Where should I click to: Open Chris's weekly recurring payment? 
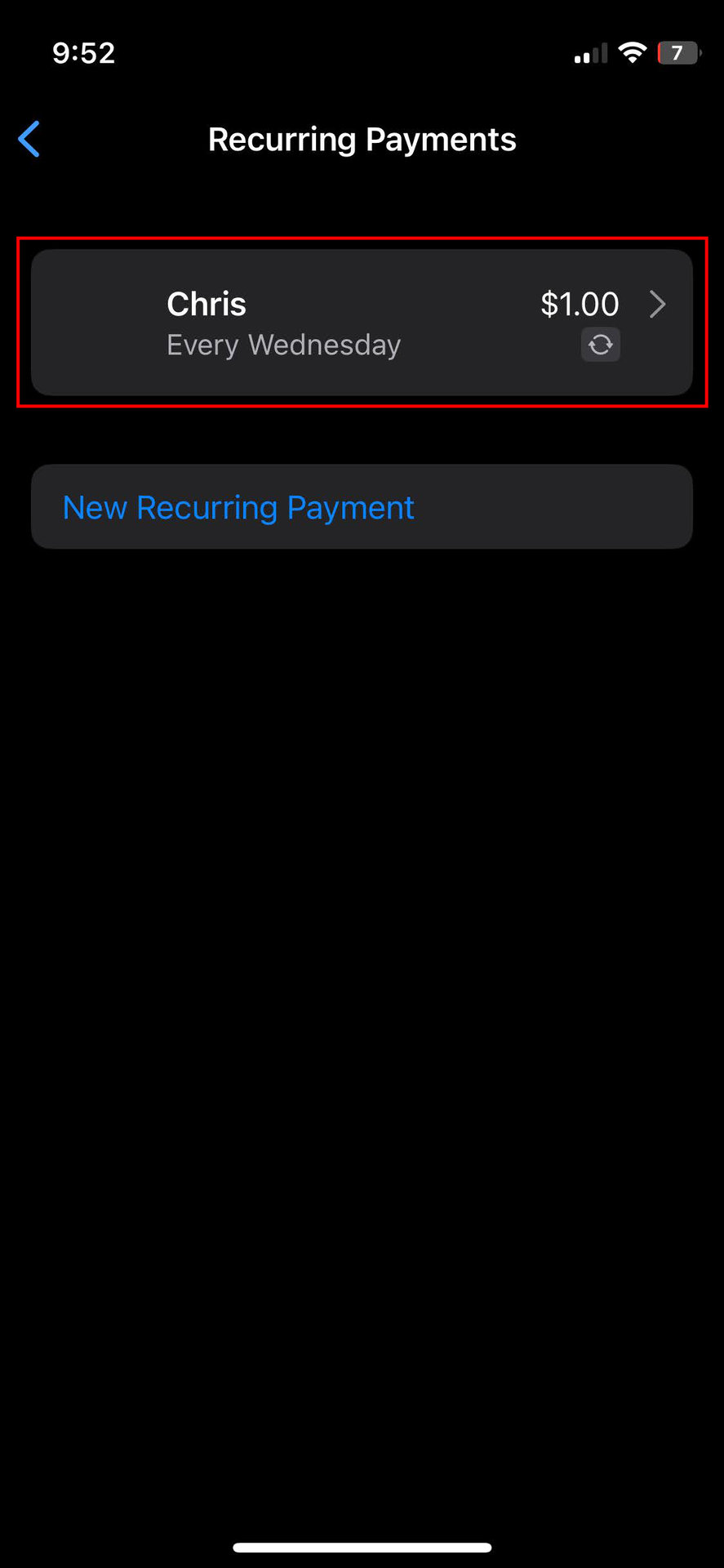click(362, 323)
